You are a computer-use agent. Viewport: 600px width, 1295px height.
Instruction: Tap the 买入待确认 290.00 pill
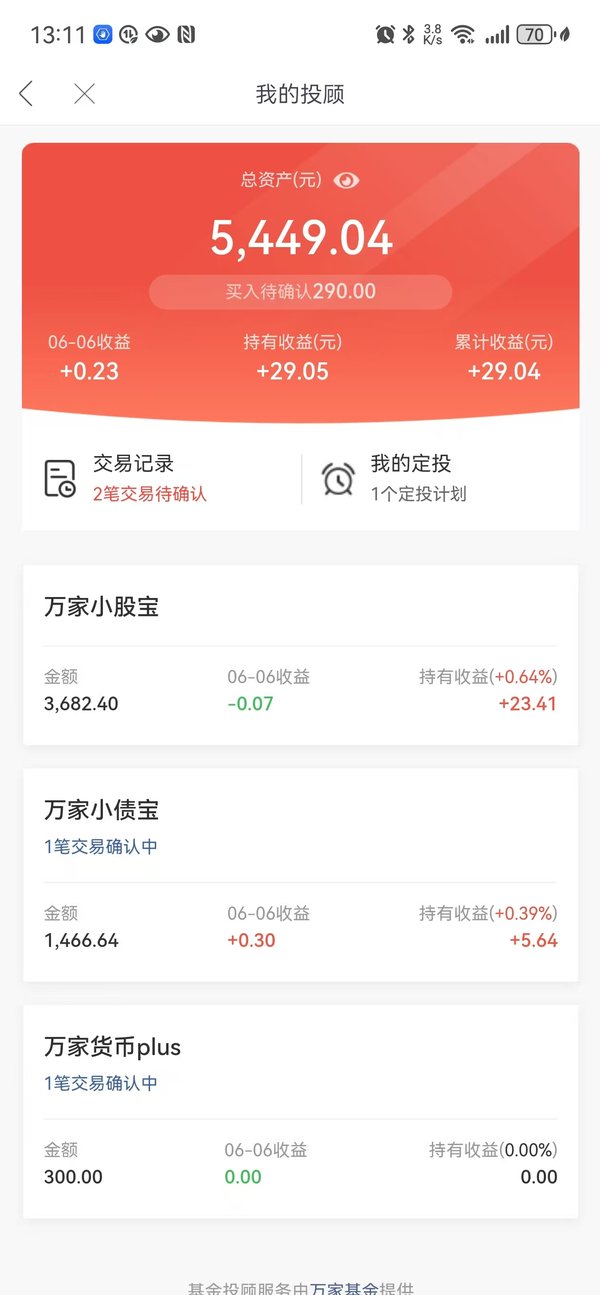click(300, 292)
